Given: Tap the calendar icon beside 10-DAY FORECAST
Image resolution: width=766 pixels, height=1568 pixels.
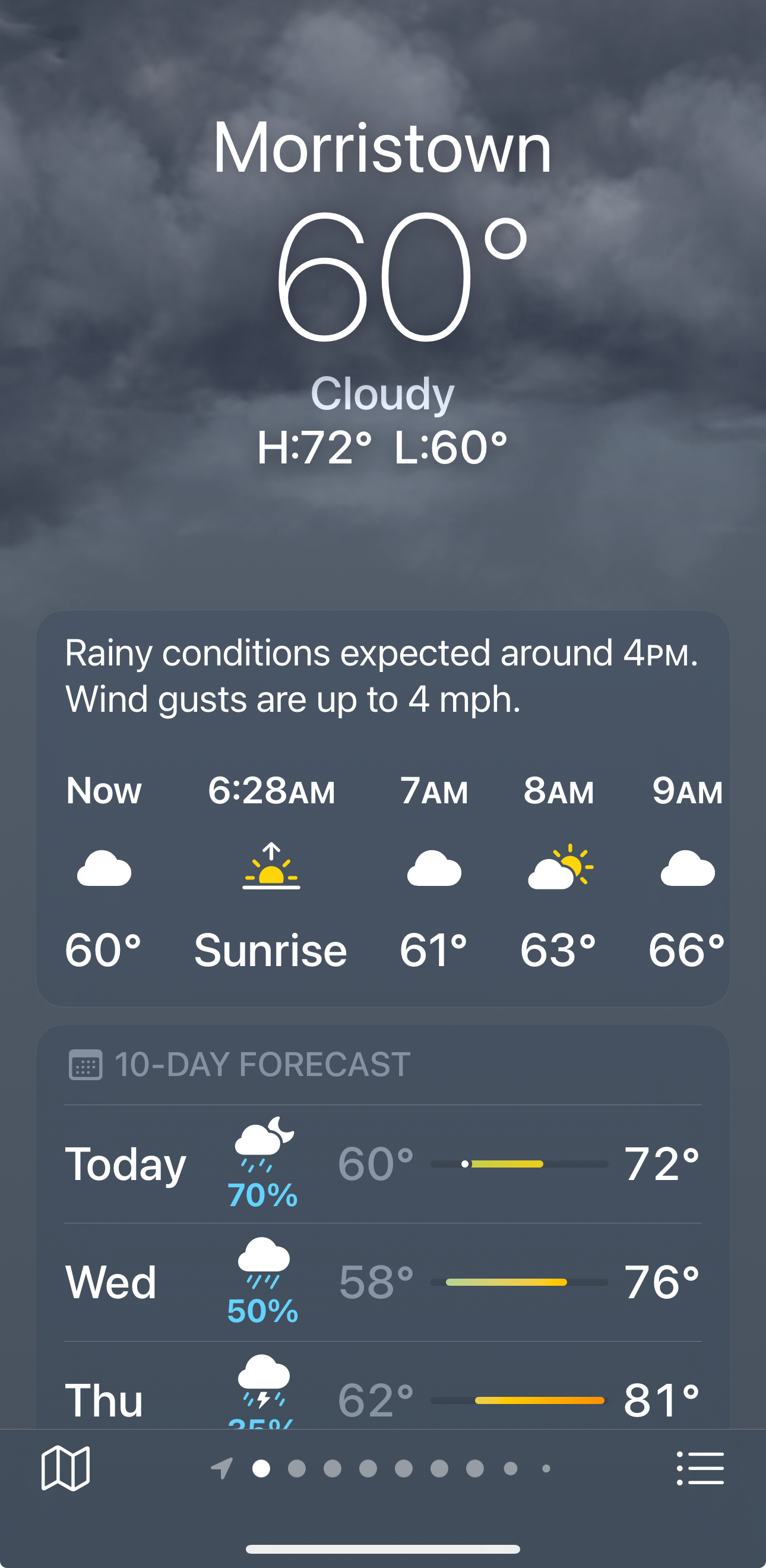Looking at the screenshot, I should pos(87,1064).
